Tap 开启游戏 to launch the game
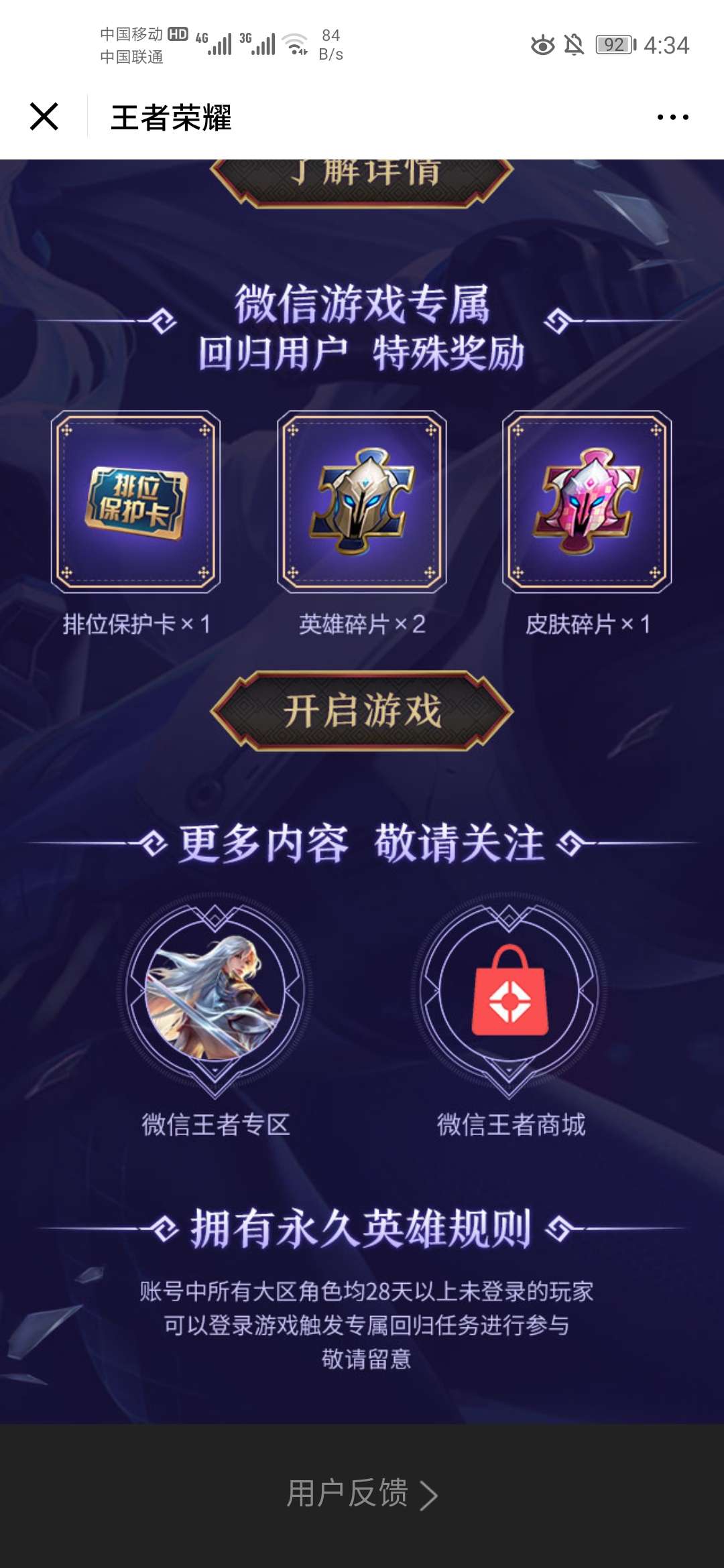This screenshot has width=724, height=1568. (362, 711)
